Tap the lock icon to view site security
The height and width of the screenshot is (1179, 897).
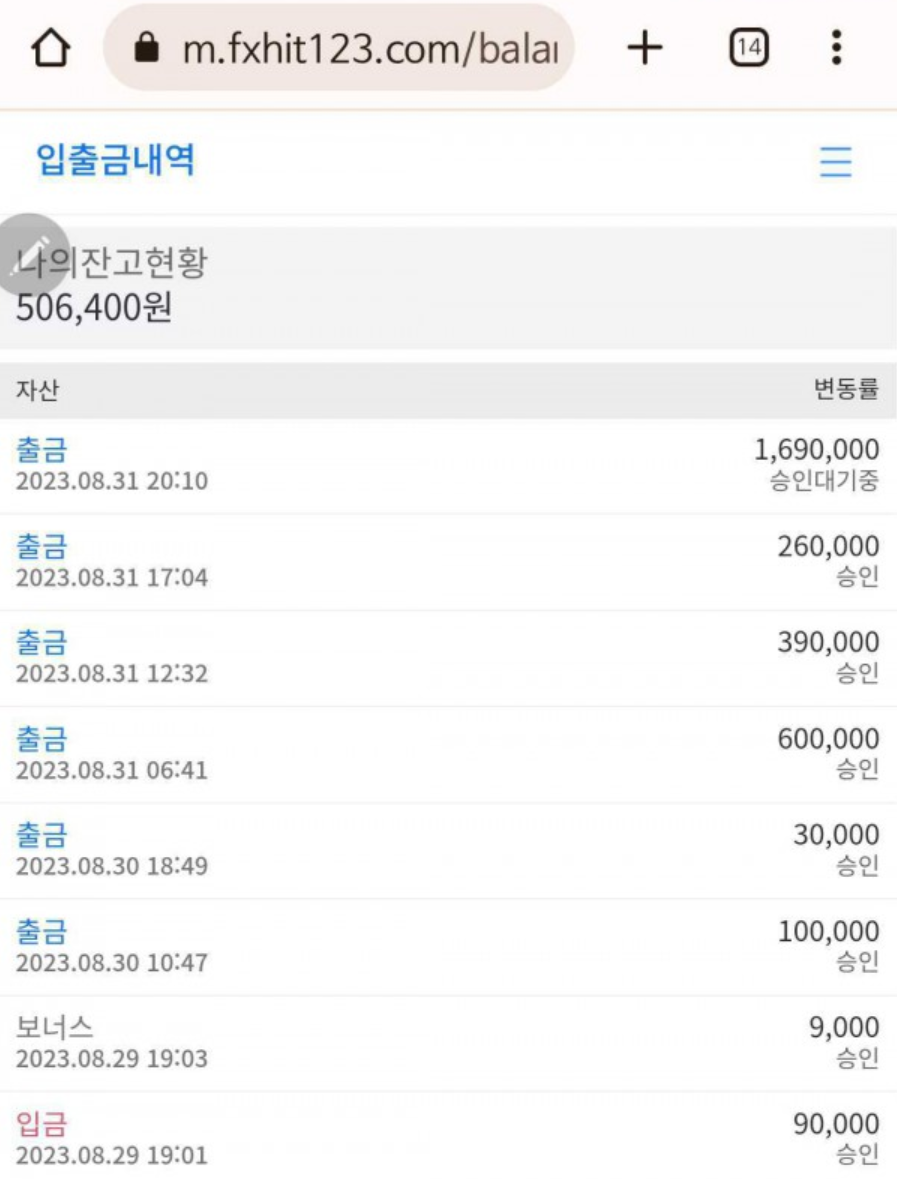(x=148, y=46)
